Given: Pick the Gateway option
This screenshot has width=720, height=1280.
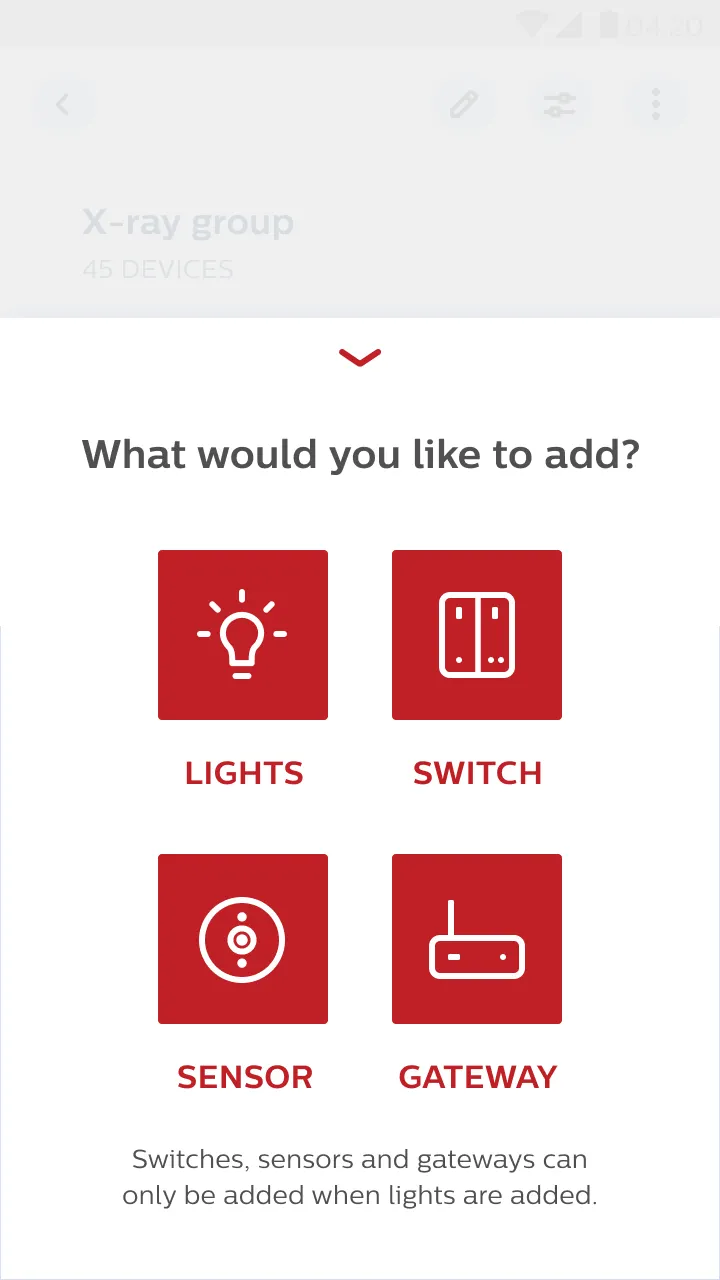Looking at the screenshot, I should [477, 939].
